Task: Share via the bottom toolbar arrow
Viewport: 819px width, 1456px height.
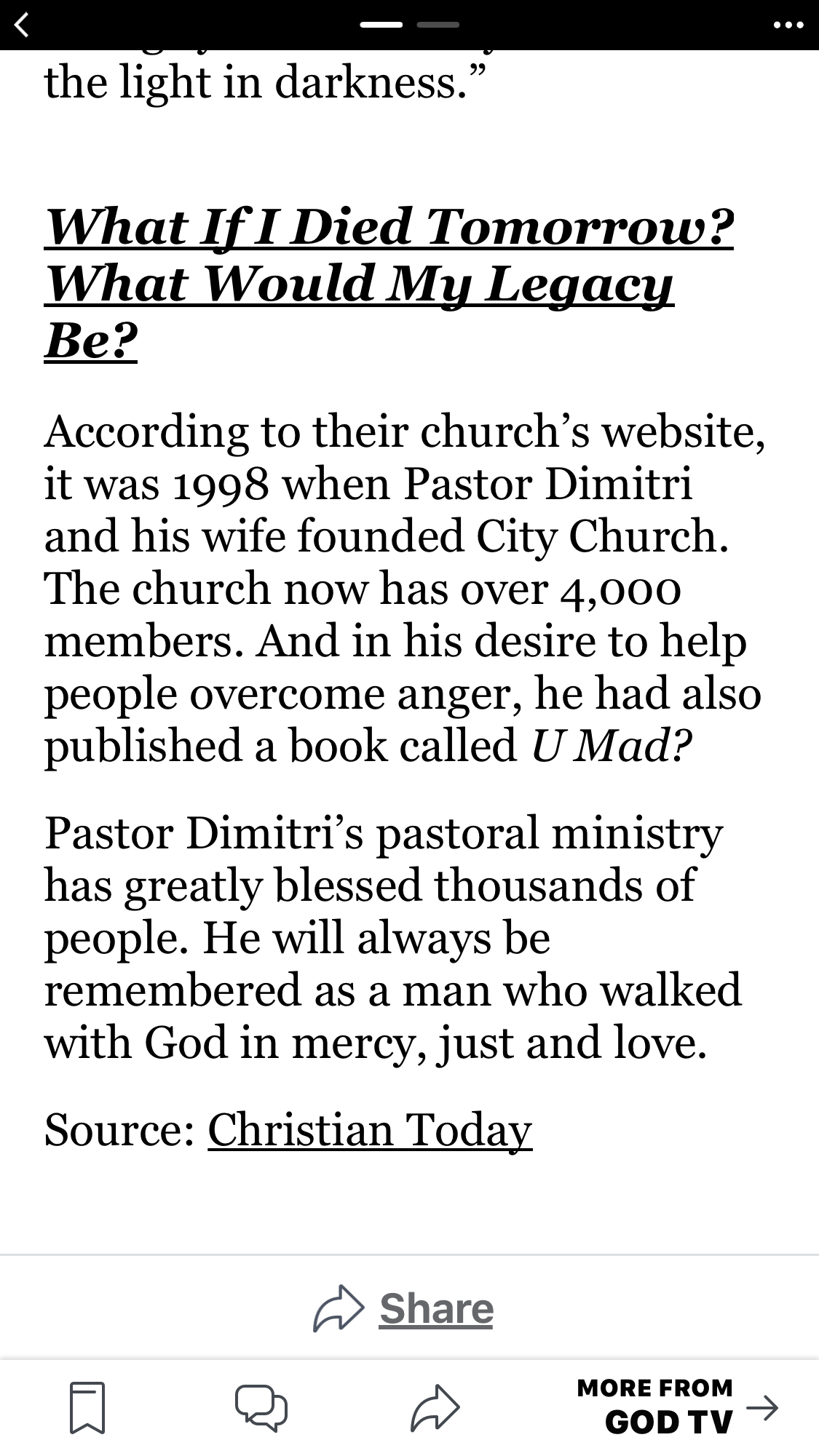Action: [x=435, y=1408]
